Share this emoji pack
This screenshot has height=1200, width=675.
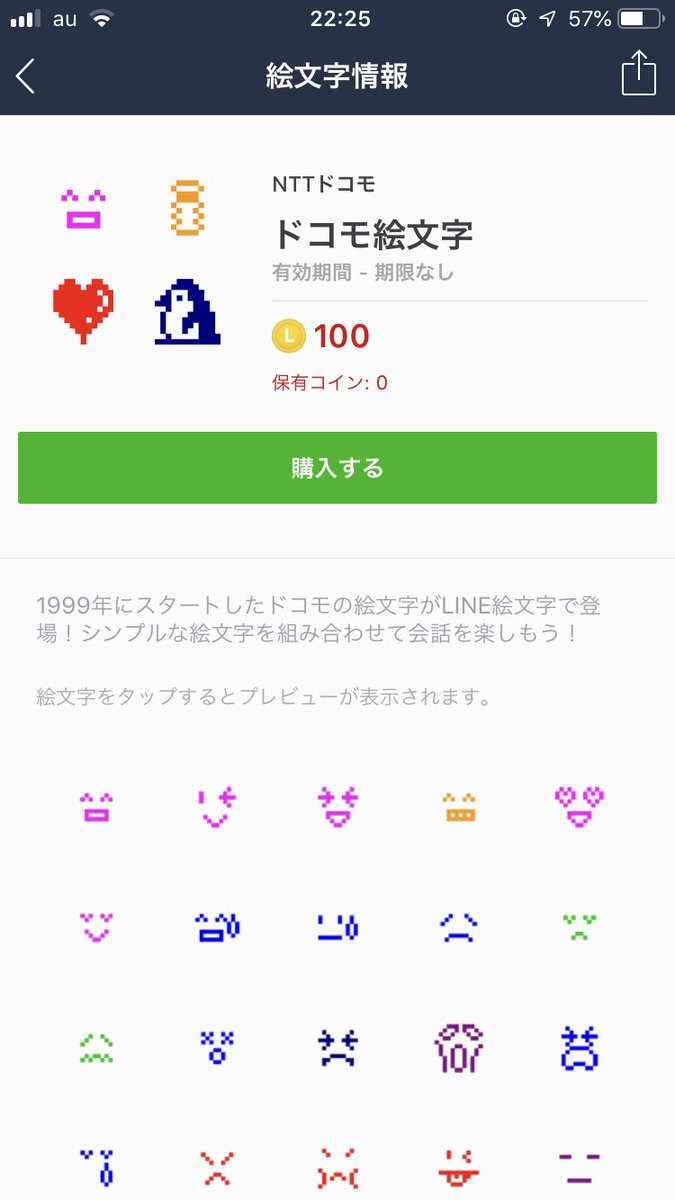click(638, 74)
